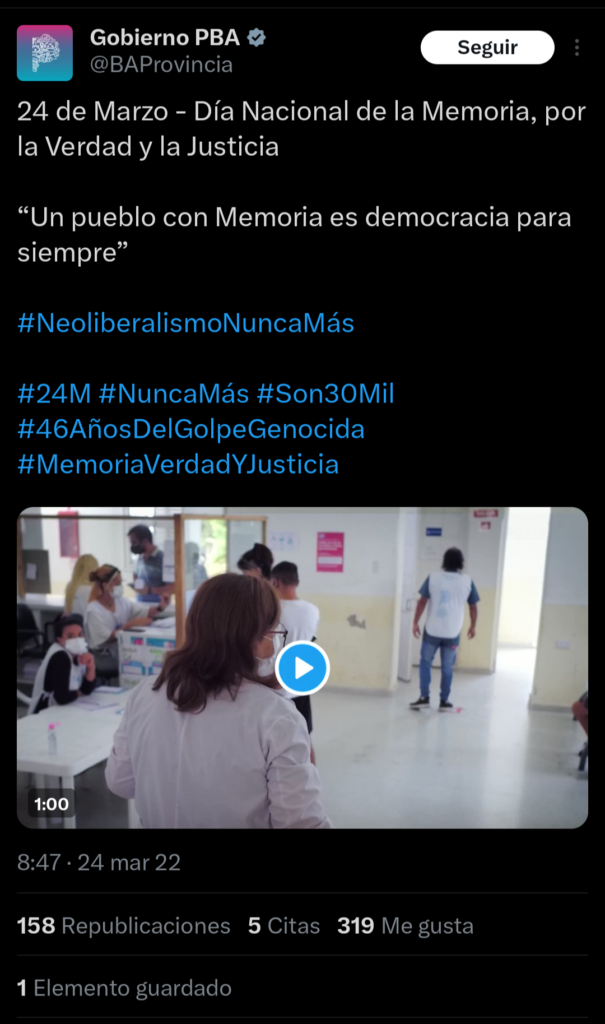Open hashtag #24M

pyautogui.click(x=54, y=394)
